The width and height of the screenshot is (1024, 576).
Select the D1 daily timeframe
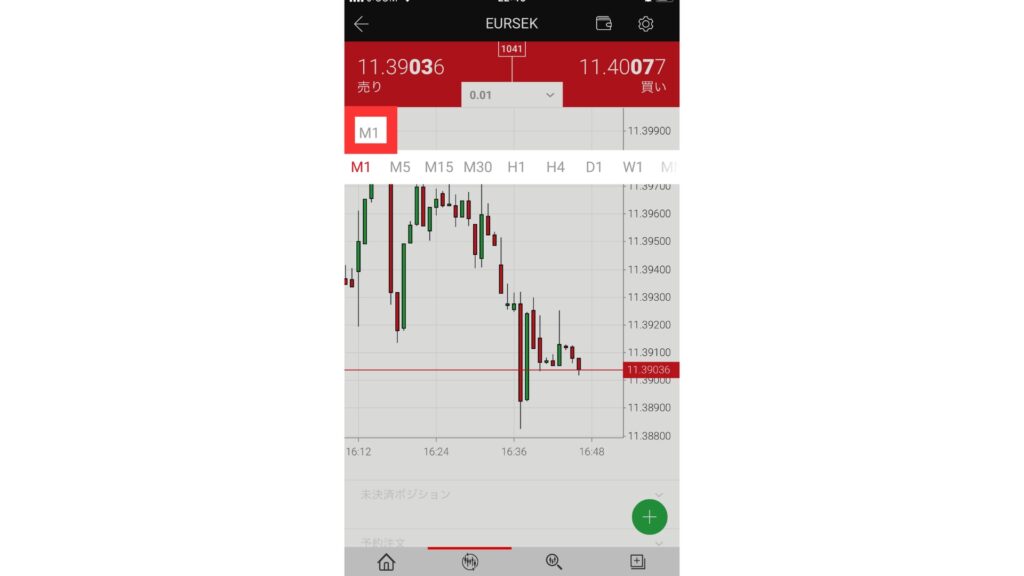[x=594, y=167]
